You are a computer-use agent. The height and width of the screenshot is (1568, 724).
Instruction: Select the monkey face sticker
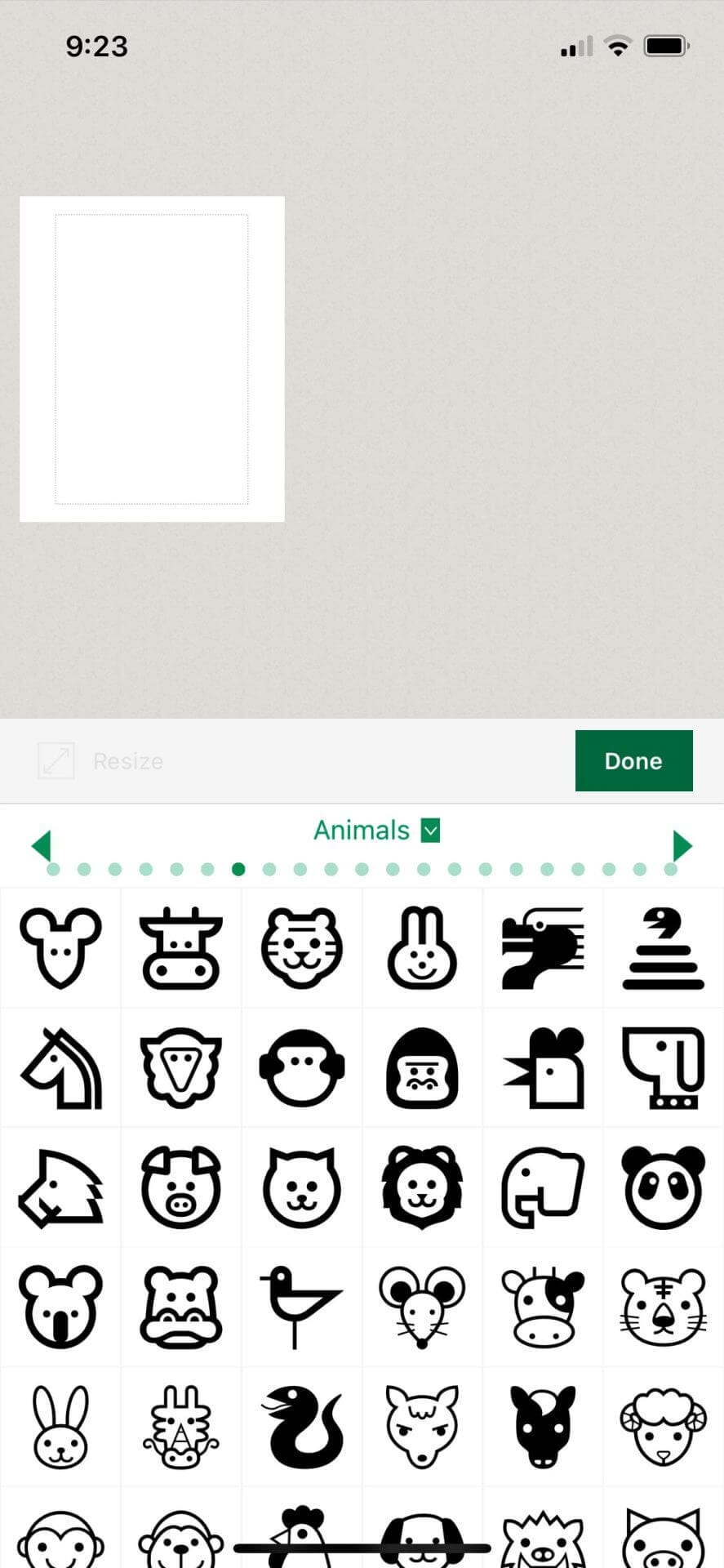(x=301, y=1067)
